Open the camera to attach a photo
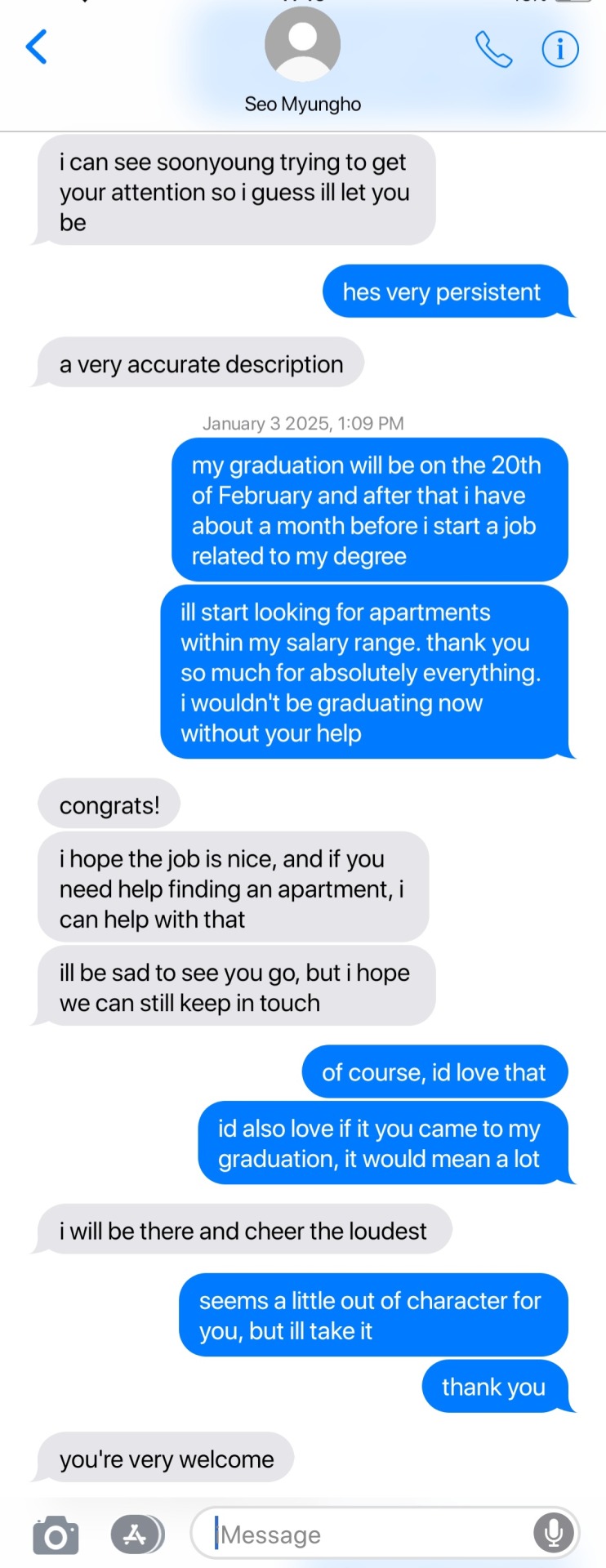 pos(56,1535)
